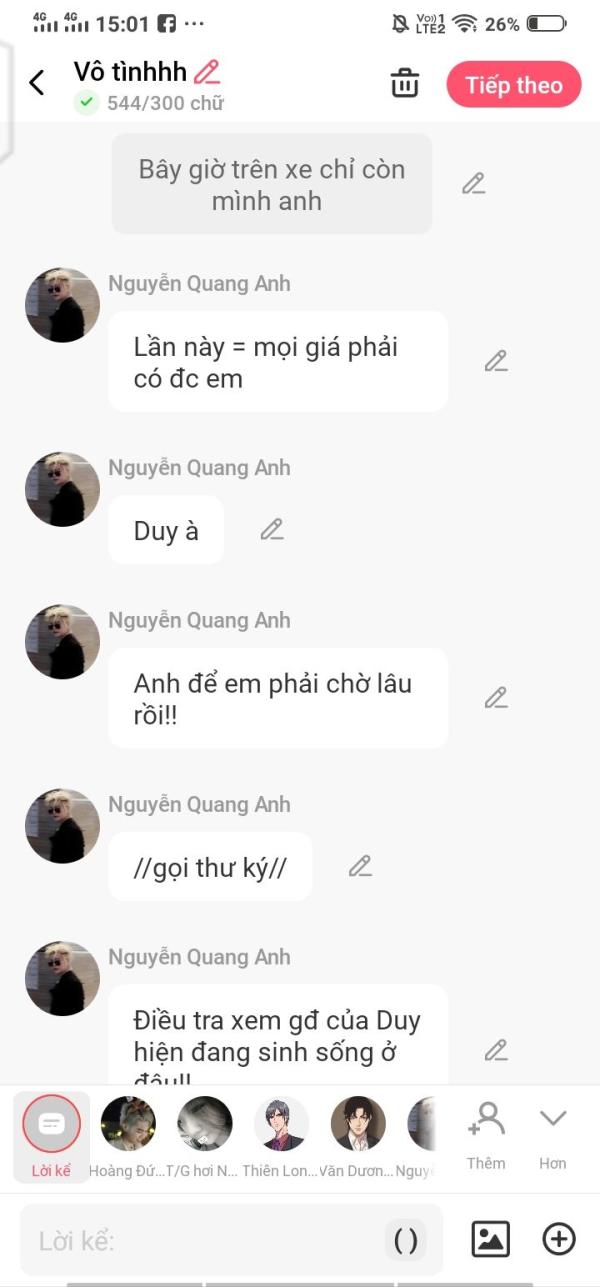Edit the message "Anh để em phải chờ"
The height and width of the screenshot is (1287, 600).
(496, 698)
